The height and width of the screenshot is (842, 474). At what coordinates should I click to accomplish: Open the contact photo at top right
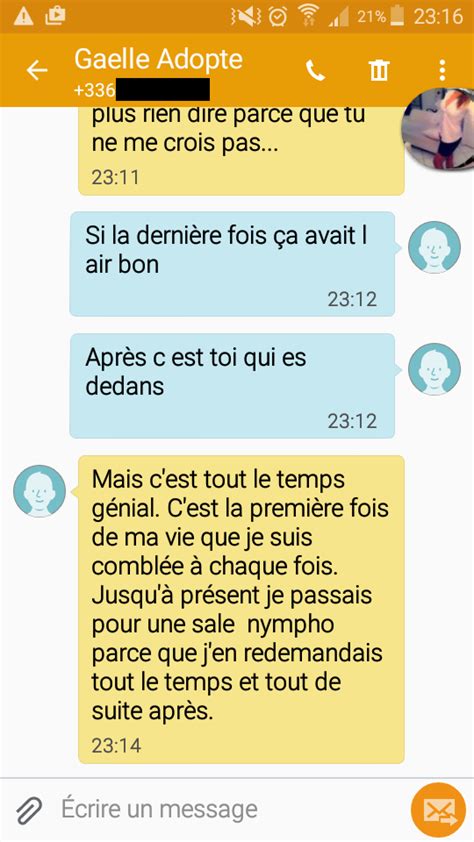pyautogui.click(x=440, y=129)
